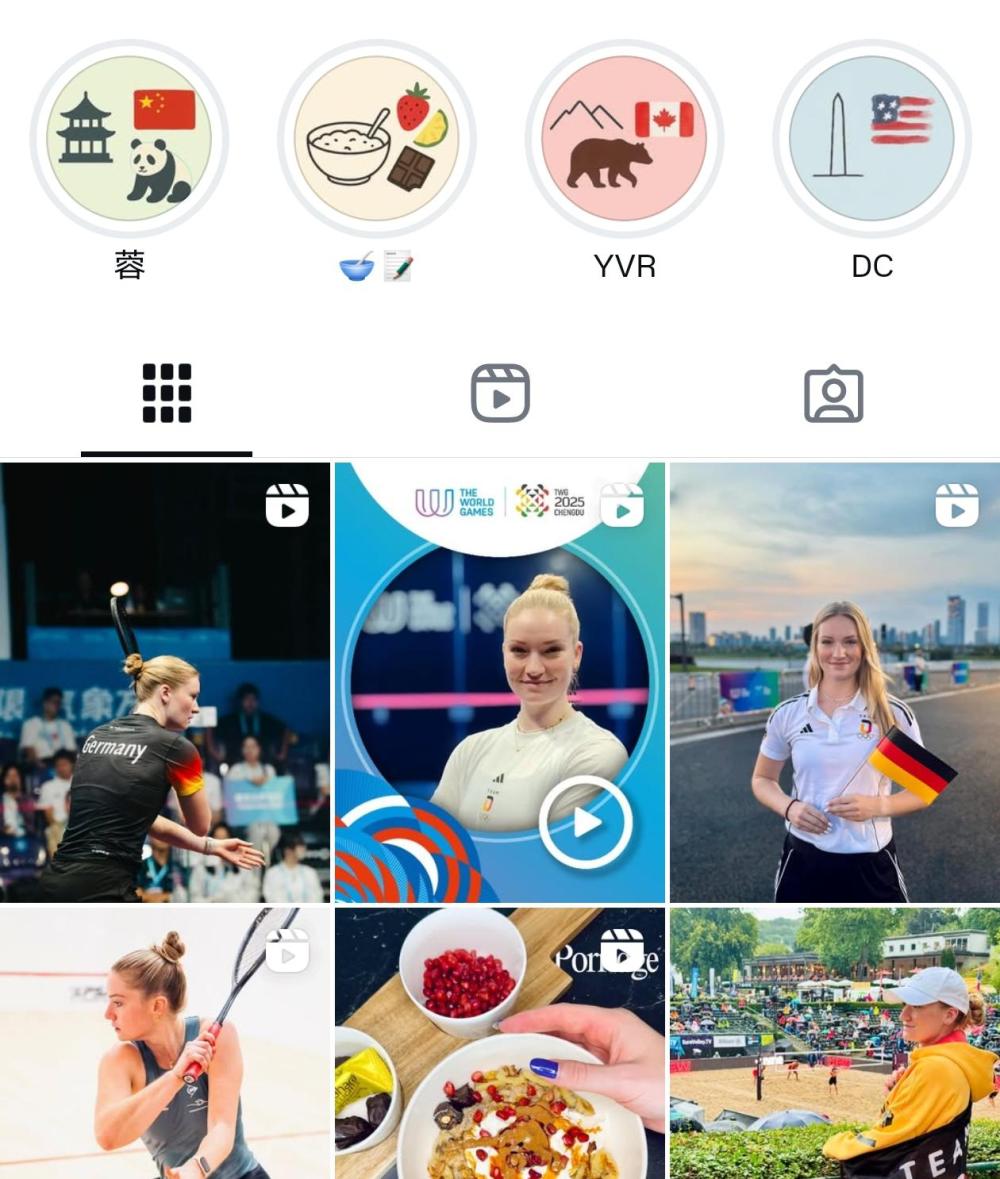The width and height of the screenshot is (1000, 1179).
Task: Switch to the Reels tab
Action: (x=500, y=394)
